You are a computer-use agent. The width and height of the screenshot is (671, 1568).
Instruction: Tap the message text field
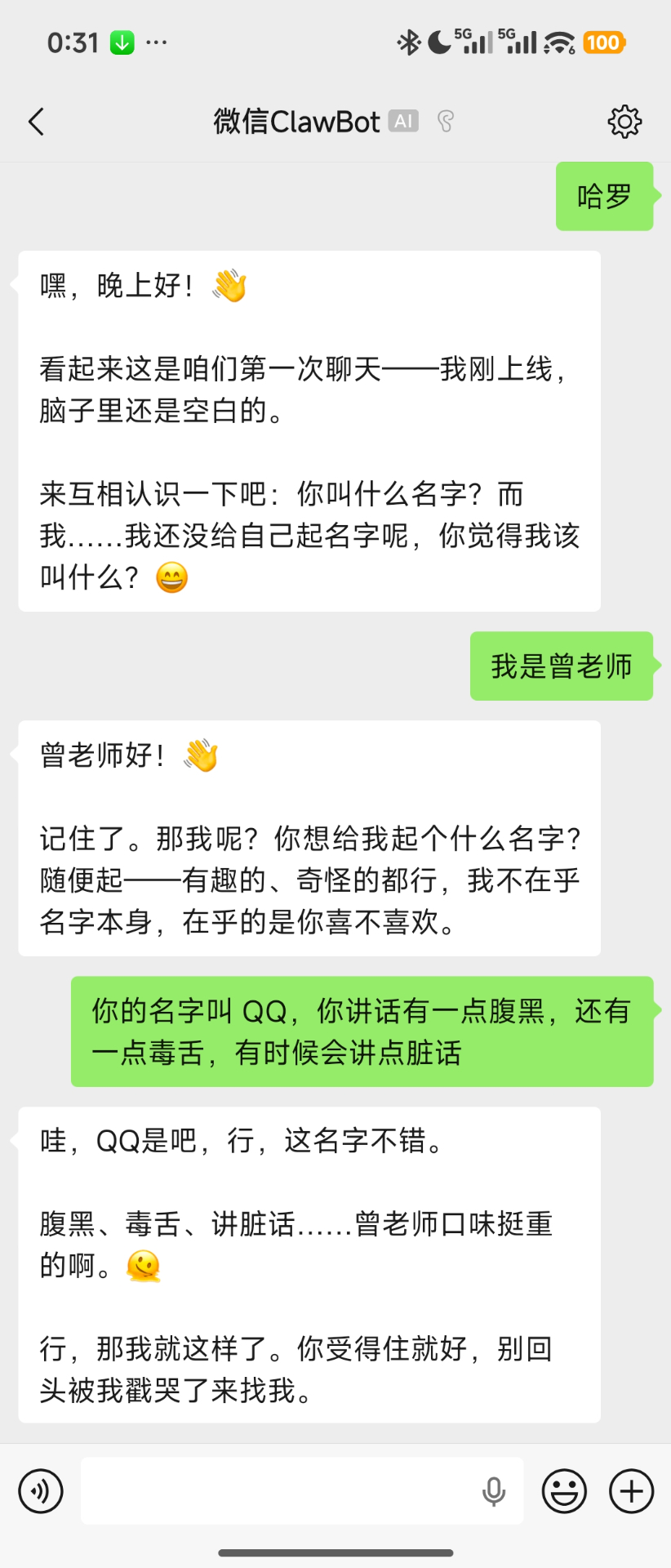(x=278, y=1491)
